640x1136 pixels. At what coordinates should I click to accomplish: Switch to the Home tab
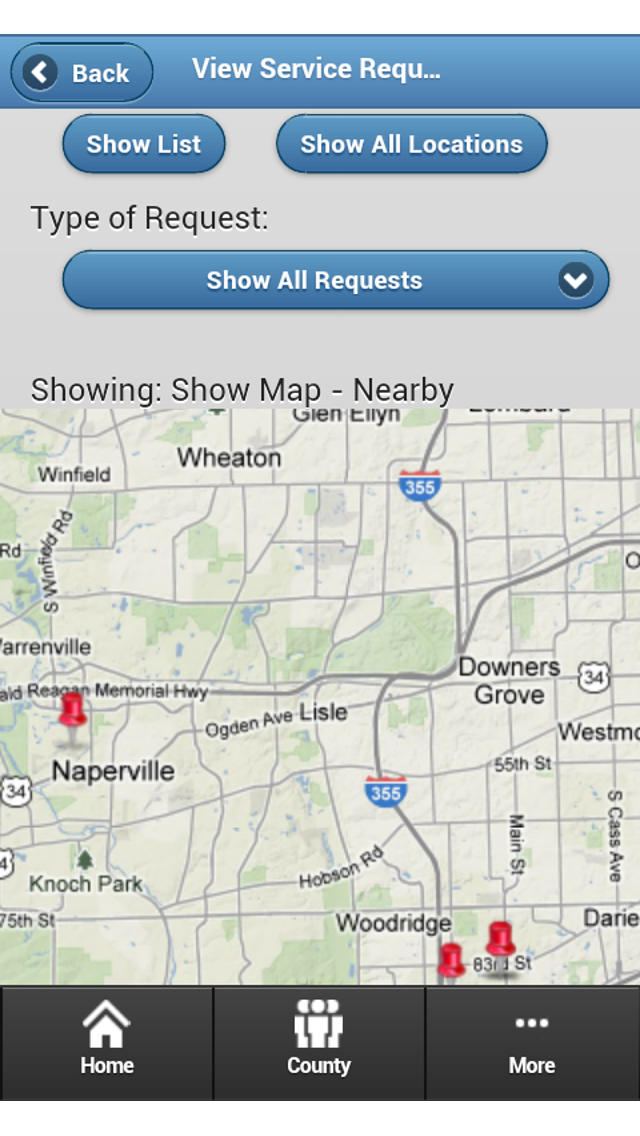(x=107, y=1042)
